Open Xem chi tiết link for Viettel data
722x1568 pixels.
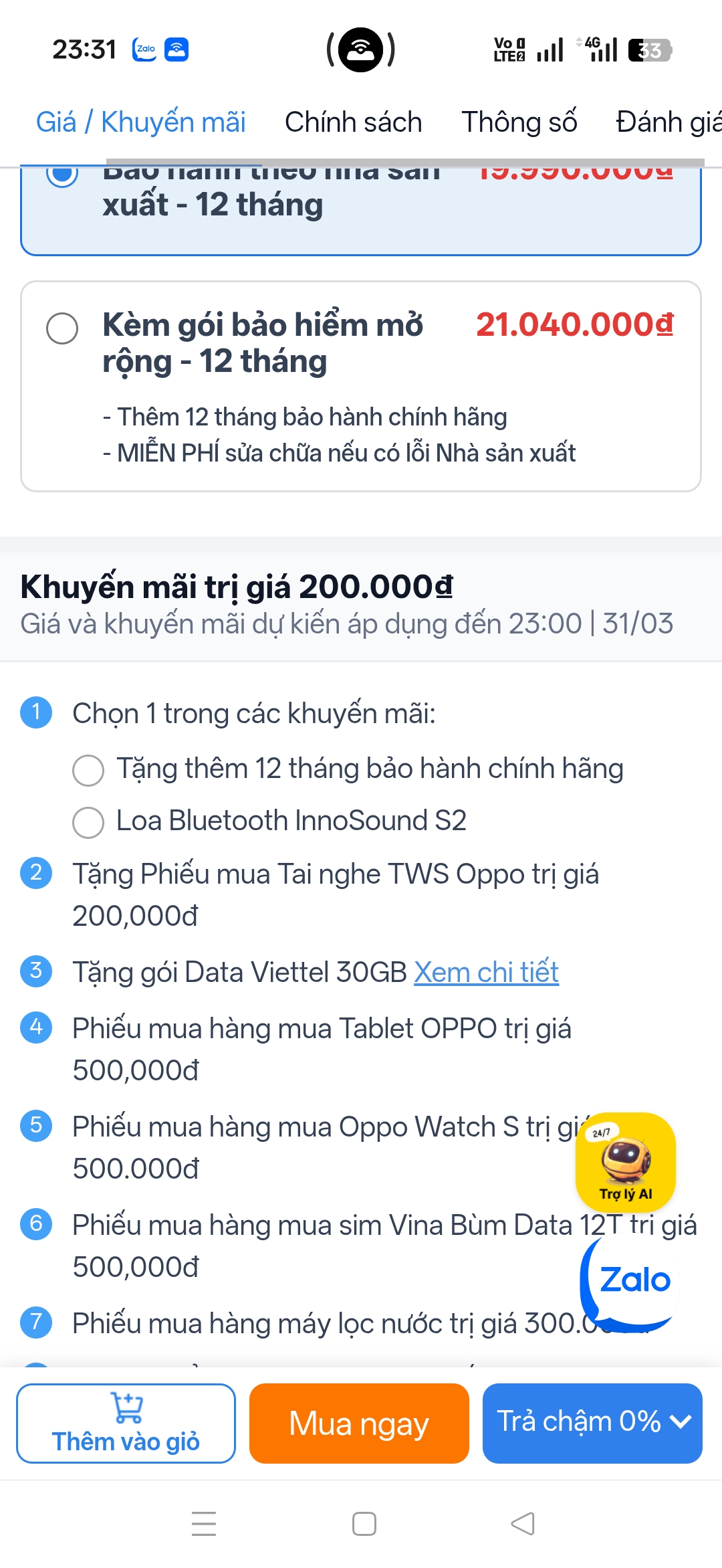coord(486,972)
